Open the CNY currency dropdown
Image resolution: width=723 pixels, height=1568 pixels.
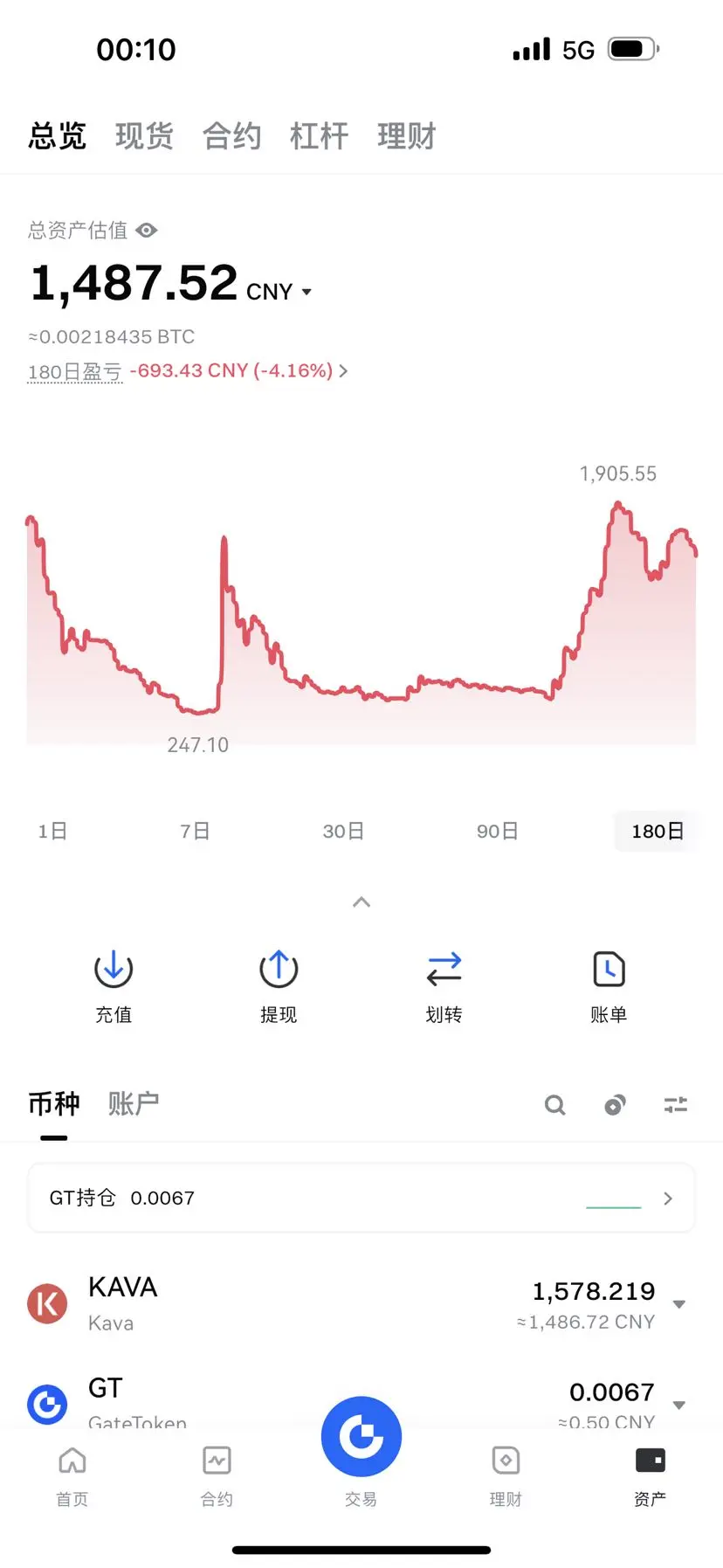click(x=306, y=292)
